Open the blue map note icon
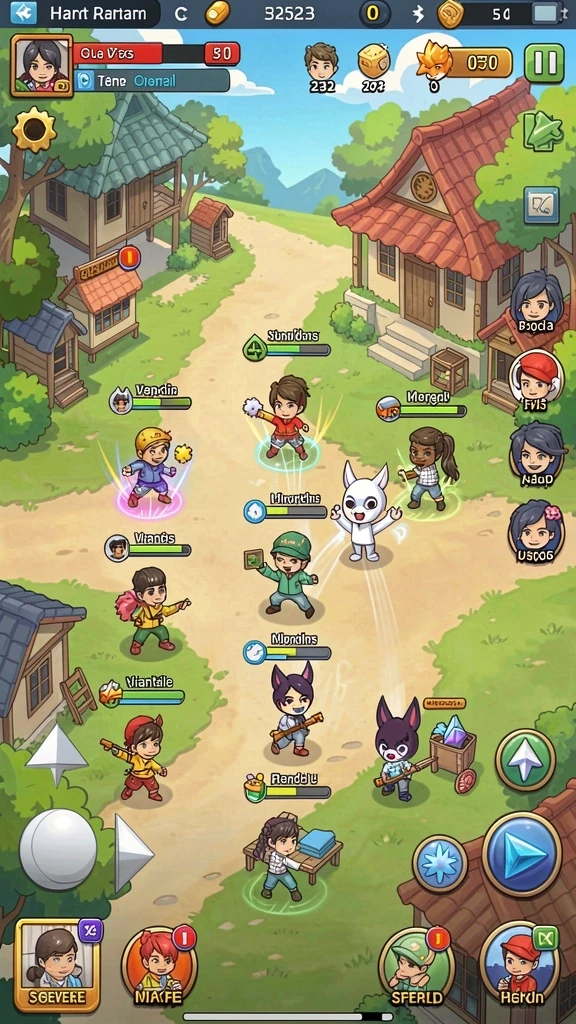This screenshot has height=1024, width=576. coord(541,206)
